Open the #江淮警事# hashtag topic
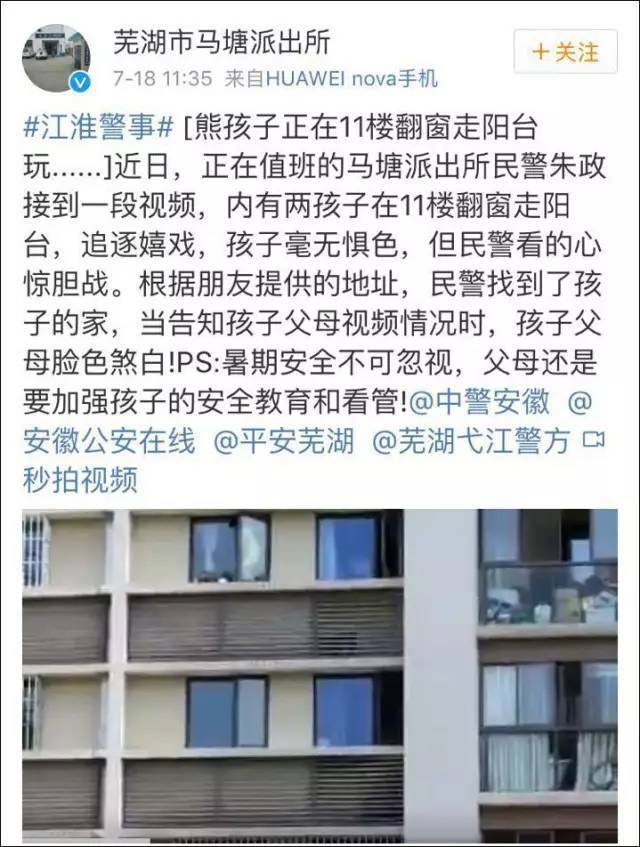The height and width of the screenshot is (847, 640). [98, 127]
